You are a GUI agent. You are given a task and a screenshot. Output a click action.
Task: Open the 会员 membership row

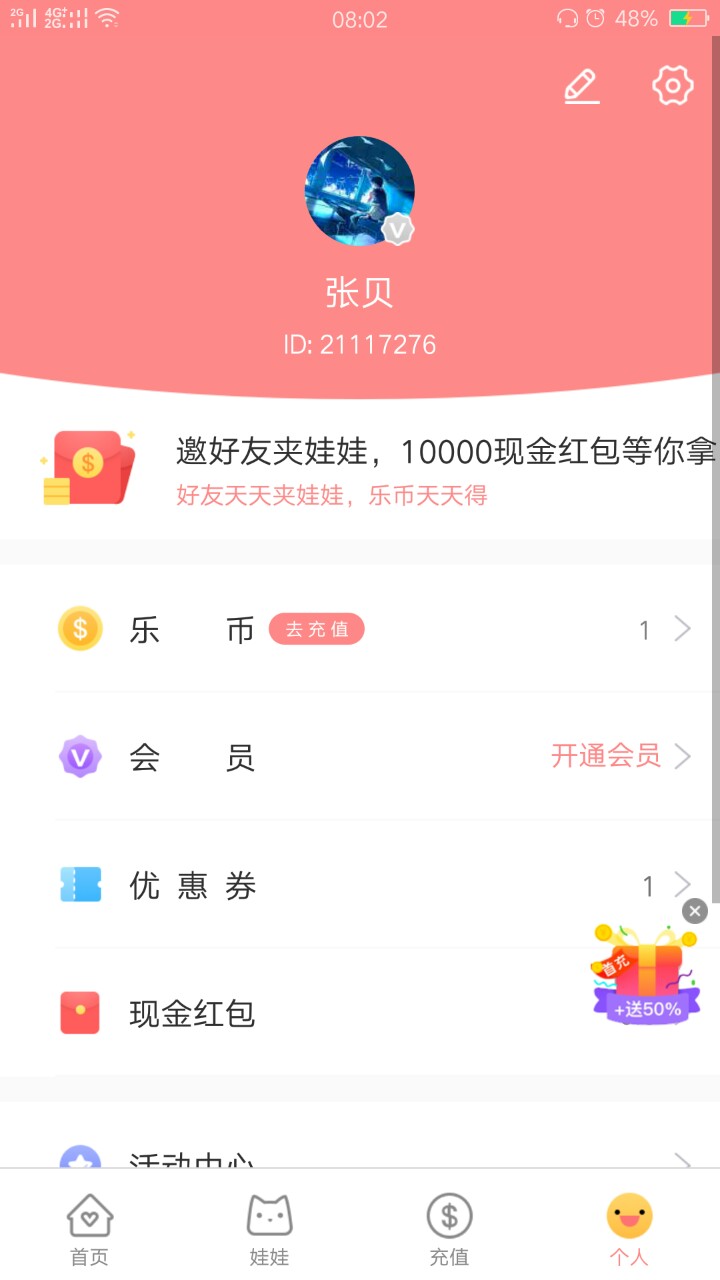(380, 757)
